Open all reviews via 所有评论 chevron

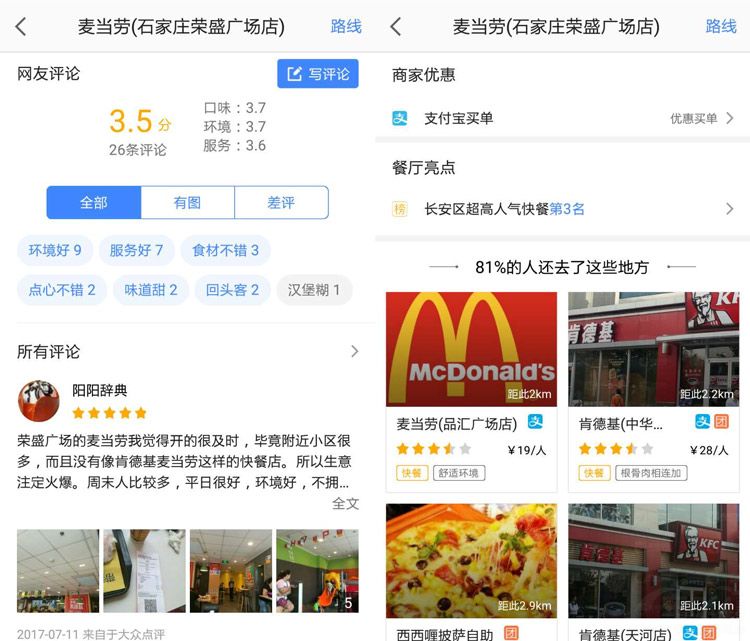click(353, 352)
